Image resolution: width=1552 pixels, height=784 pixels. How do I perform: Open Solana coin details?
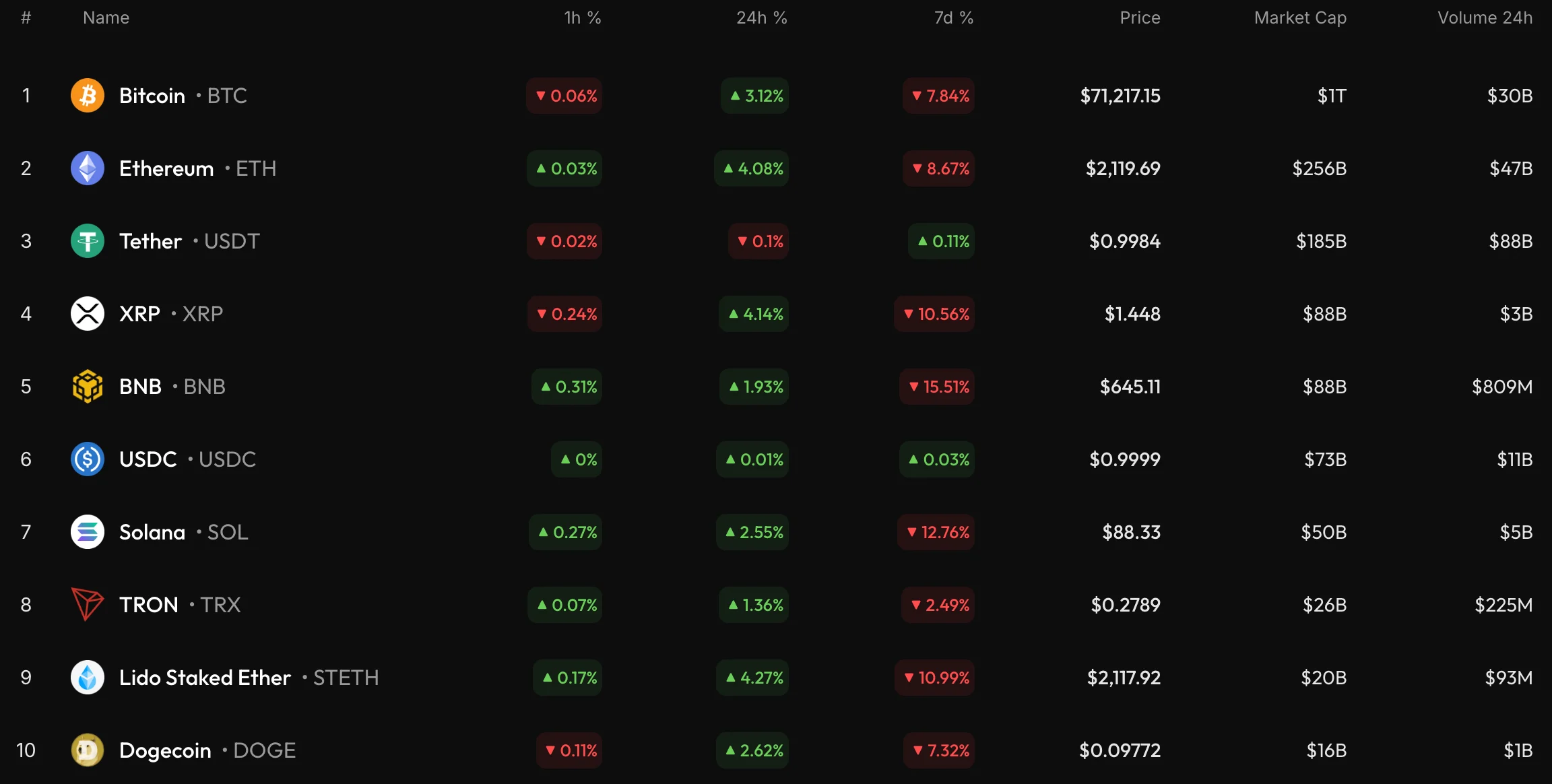point(152,532)
